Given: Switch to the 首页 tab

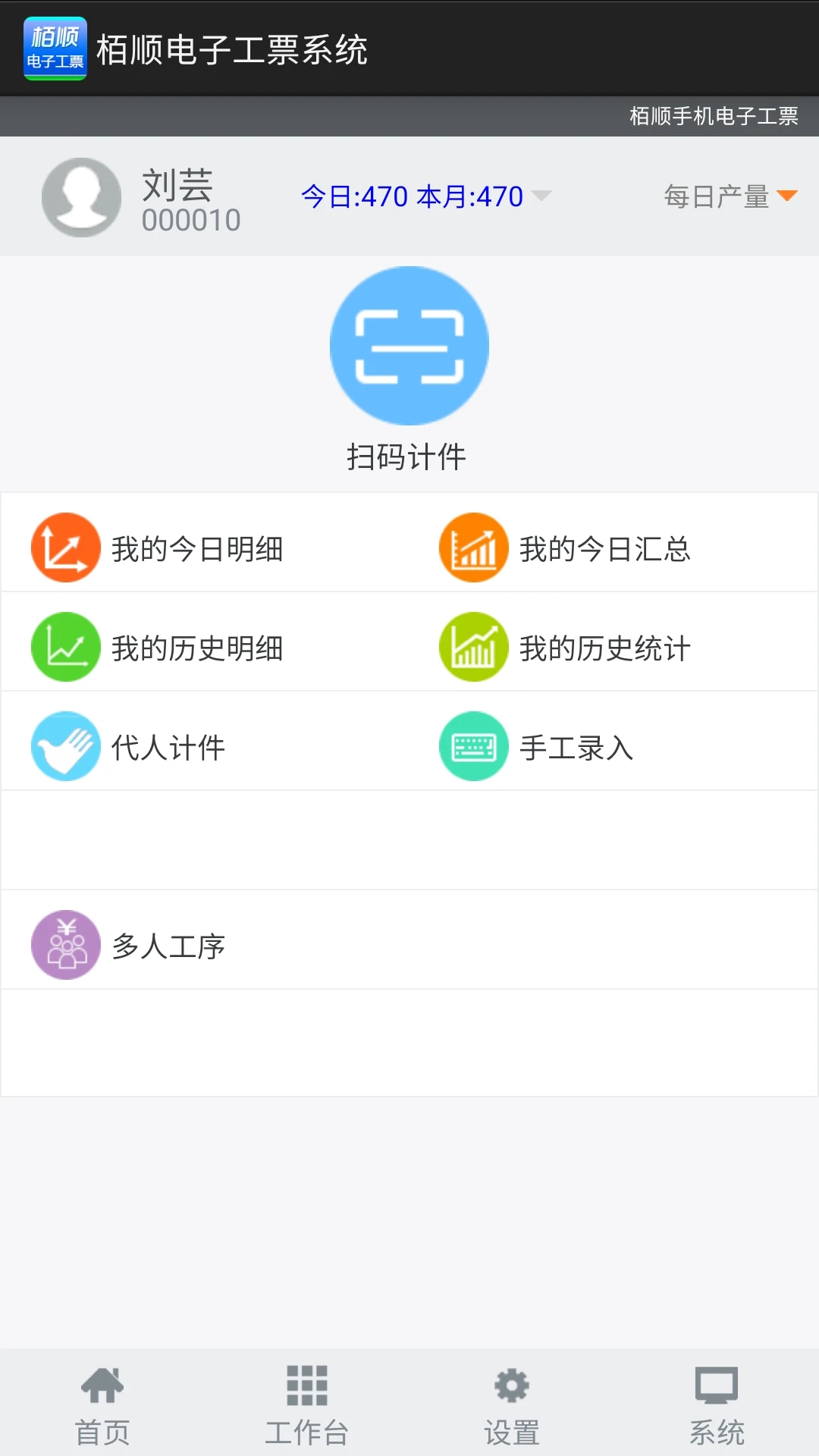Looking at the screenshot, I should 102,1403.
